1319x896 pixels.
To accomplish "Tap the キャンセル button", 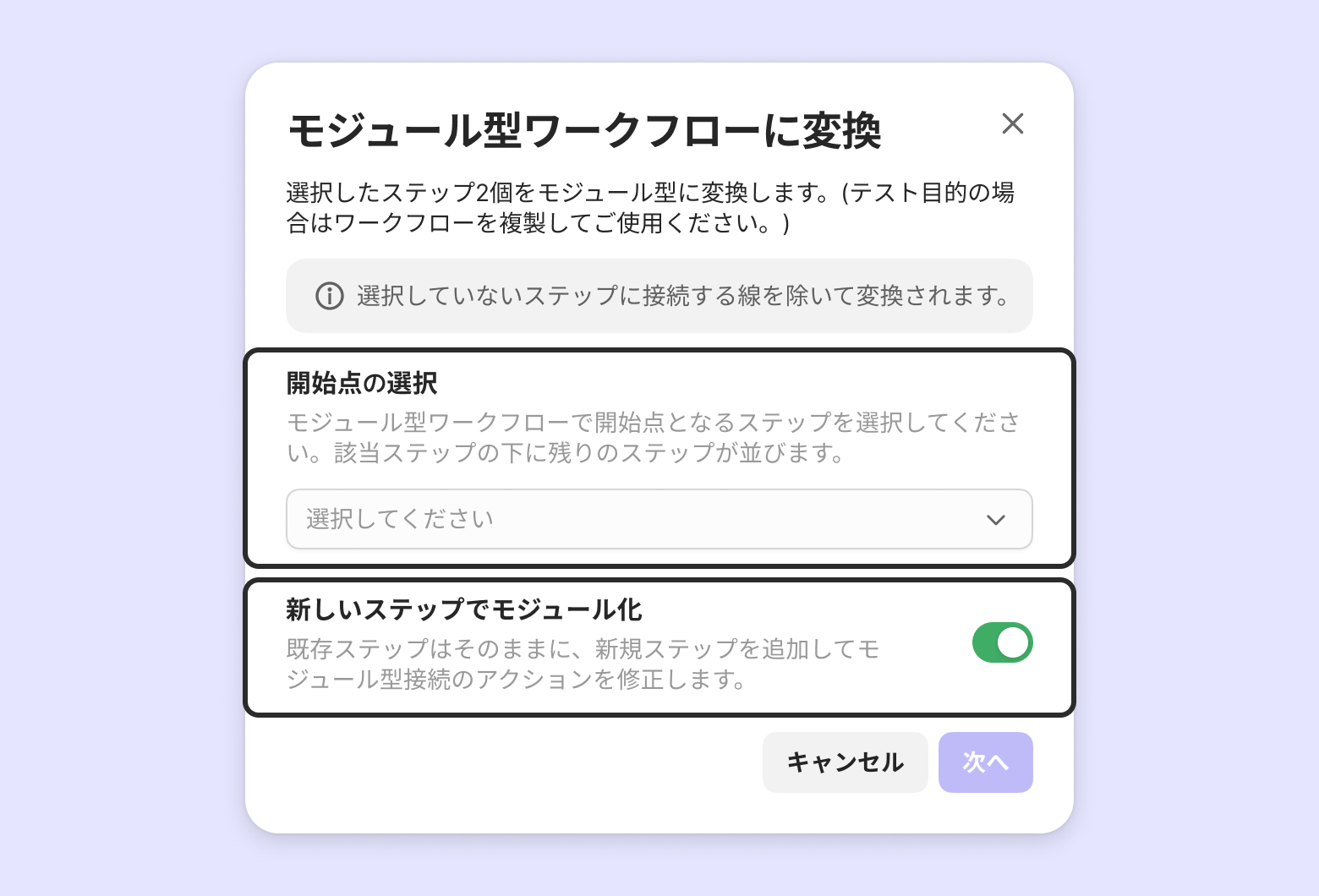I will (x=845, y=762).
